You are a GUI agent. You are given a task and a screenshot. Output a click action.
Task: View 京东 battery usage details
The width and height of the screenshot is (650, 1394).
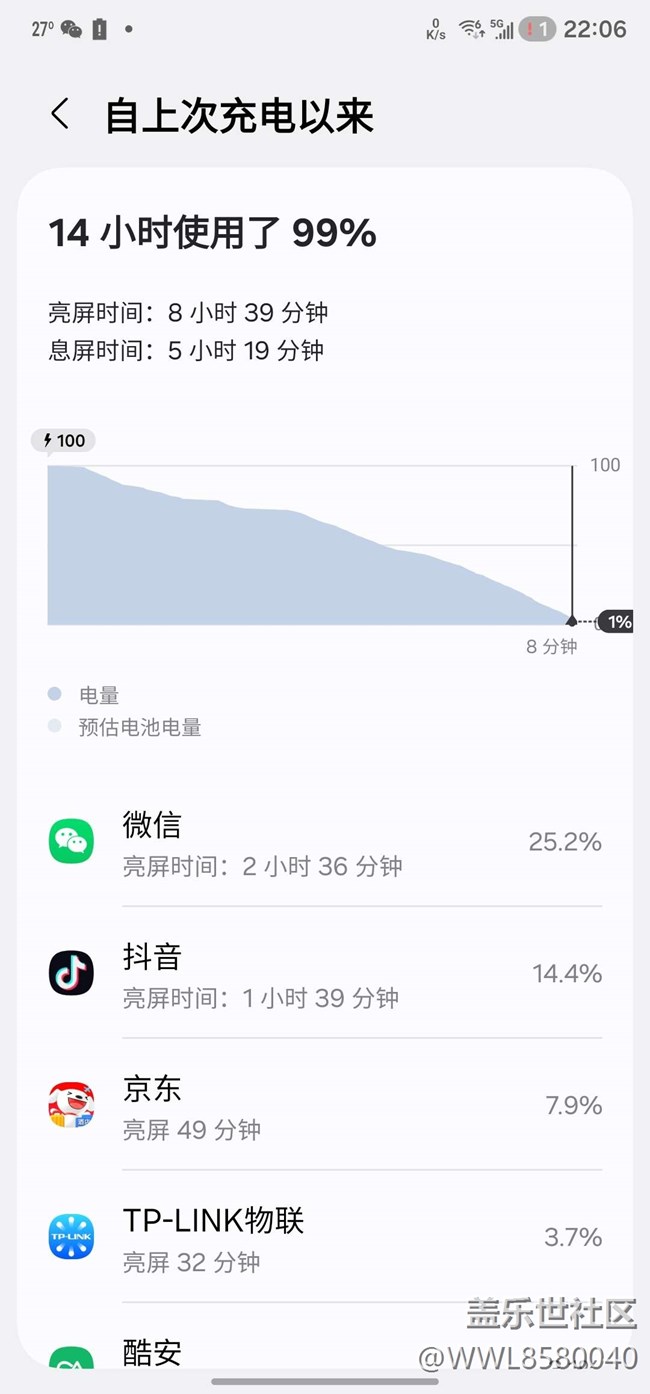[x=325, y=1105]
